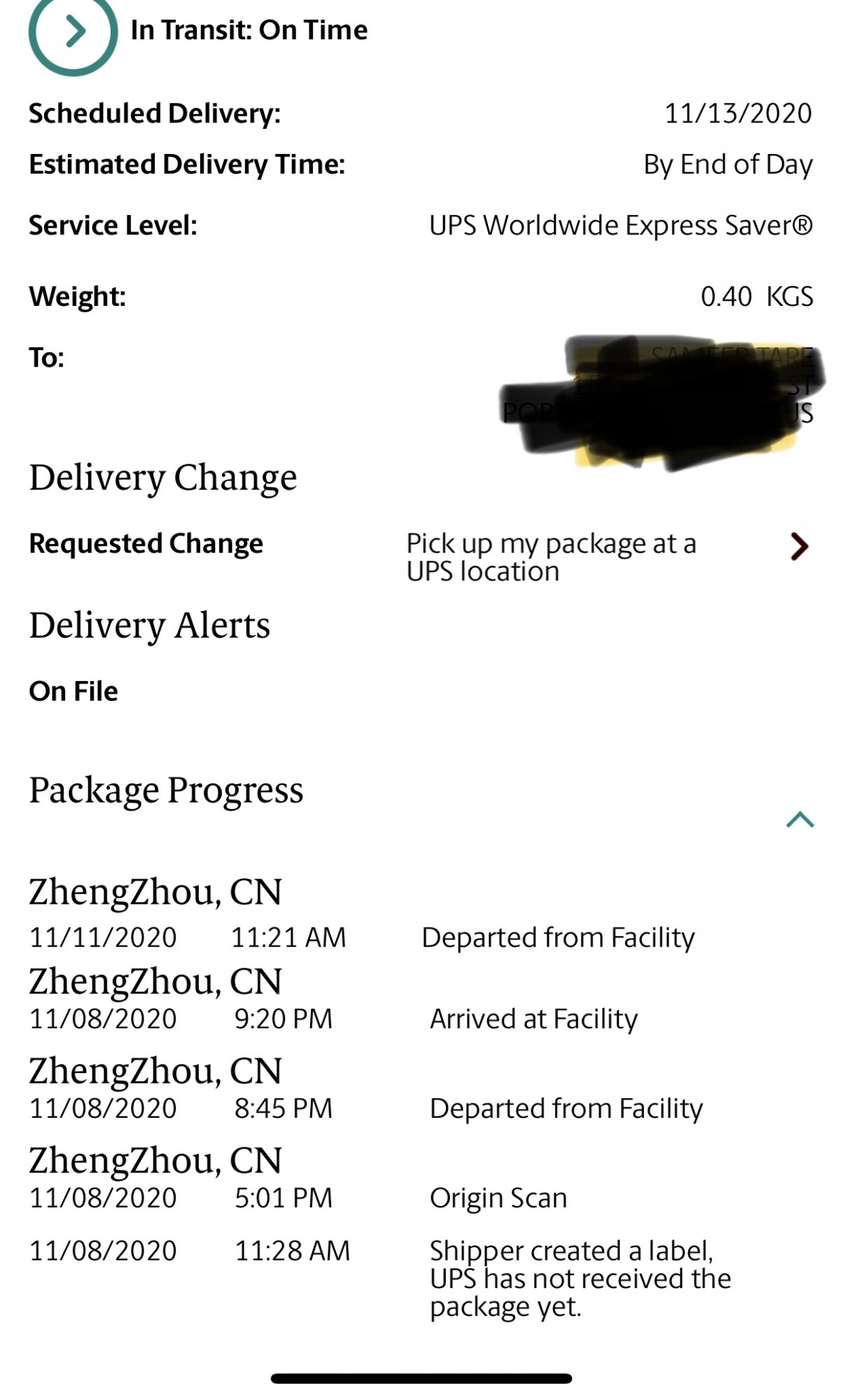Collapse the Package Progress section
Image resolution: width=843 pixels, height=1400 pixels.
[x=800, y=820]
